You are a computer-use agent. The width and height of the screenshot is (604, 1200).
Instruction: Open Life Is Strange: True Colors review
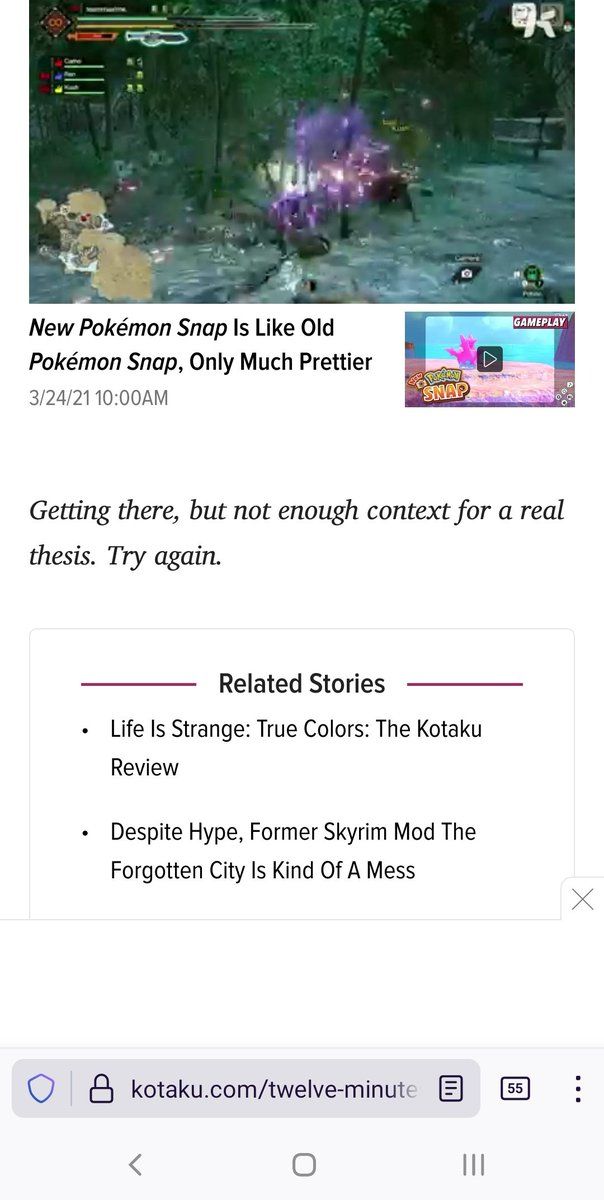click(296, 748)
